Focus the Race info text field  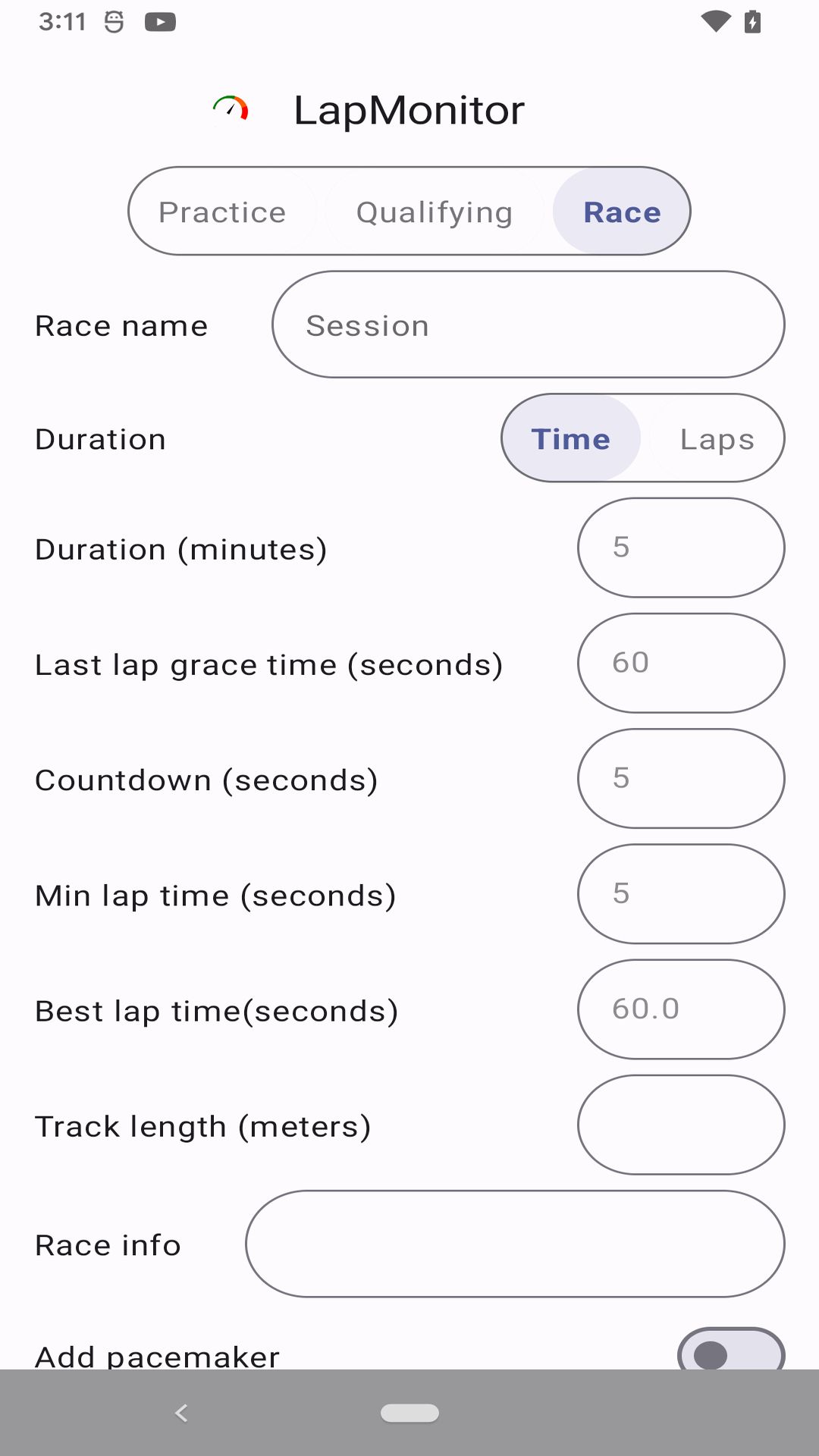click(515, 1244)
